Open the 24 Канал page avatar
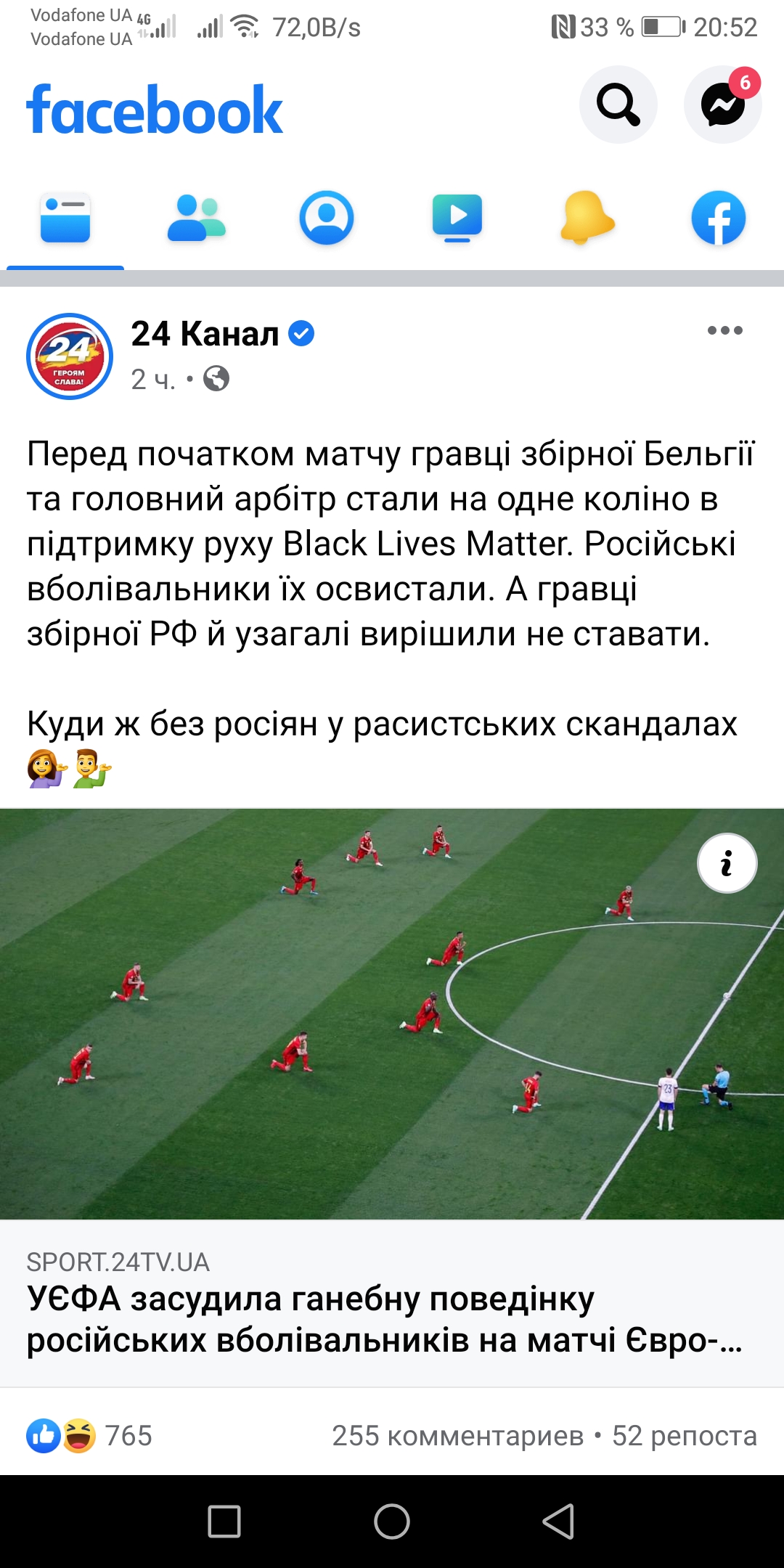This screenshot has height=1568, width=784. click(70, 356)
